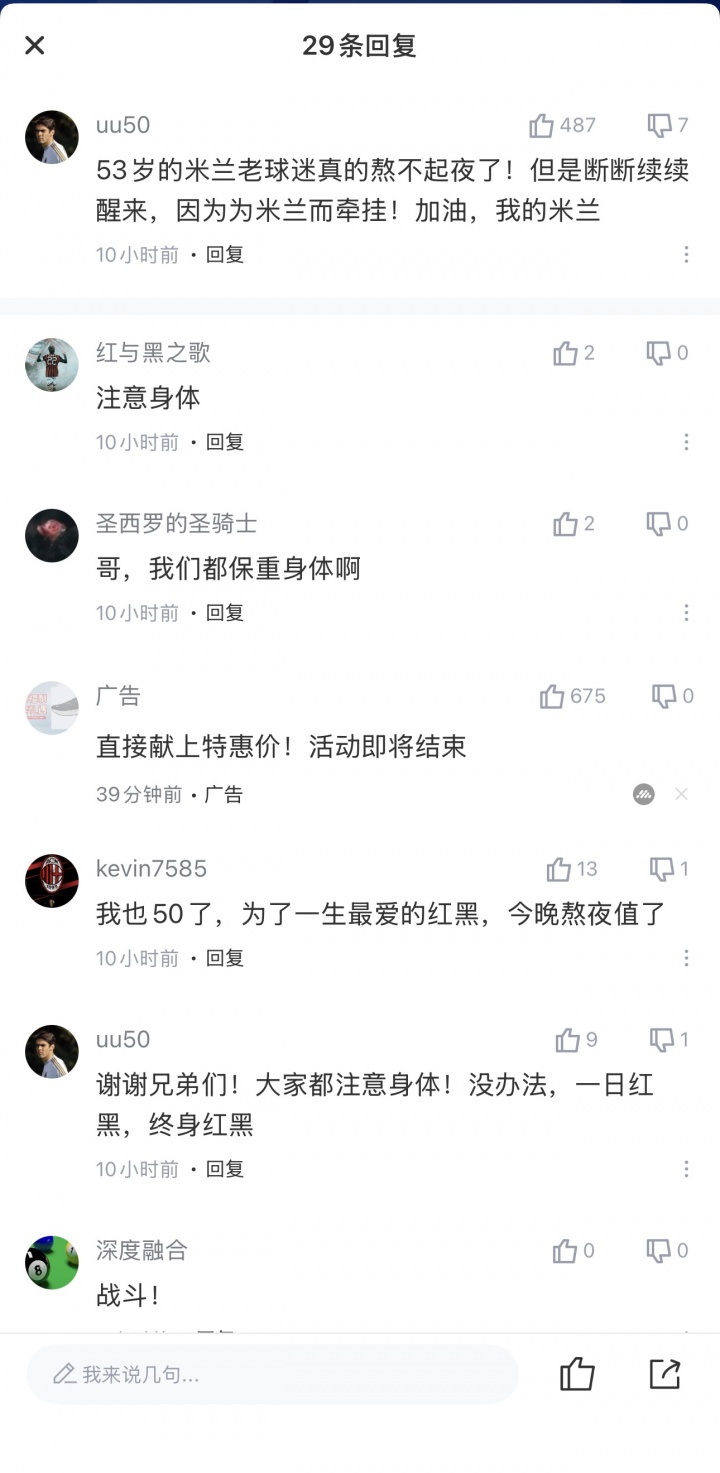The height and width of the screenshot is (1473, 720).
Task: Reply to kevin7585's comment
Action: [x=225, y=958]
